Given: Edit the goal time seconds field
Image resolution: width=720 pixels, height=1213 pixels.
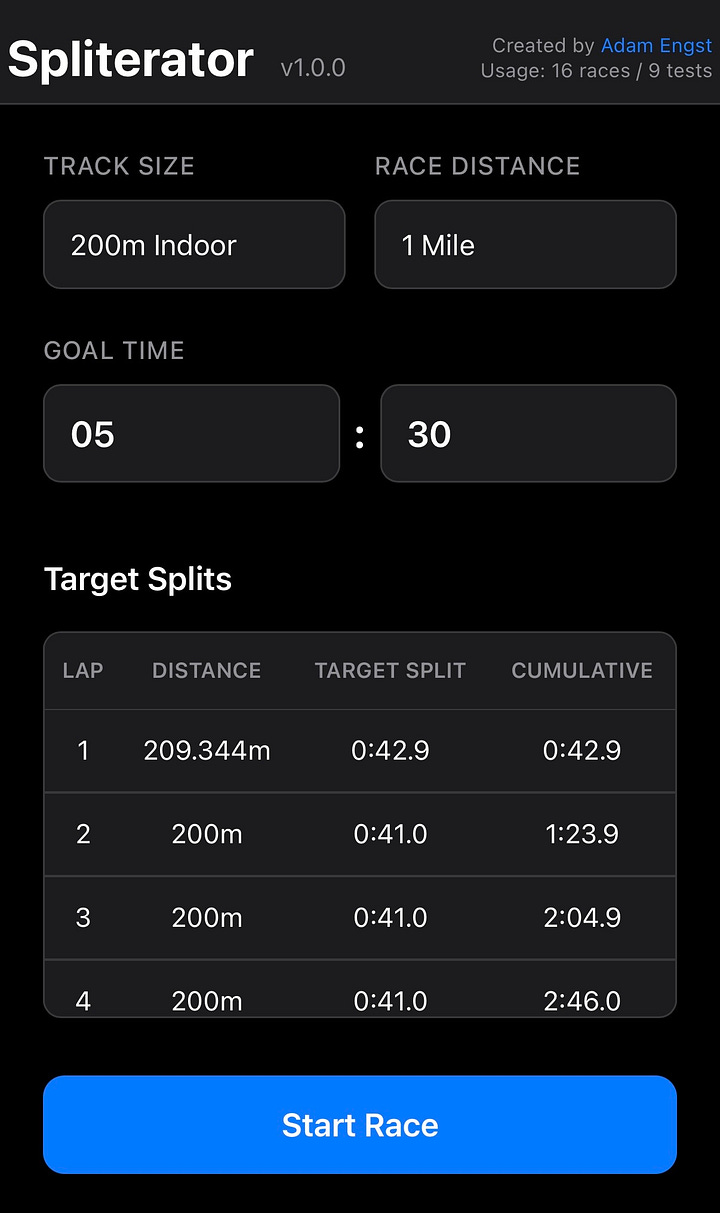Looking at the screenshot, I should pos(528,434).
